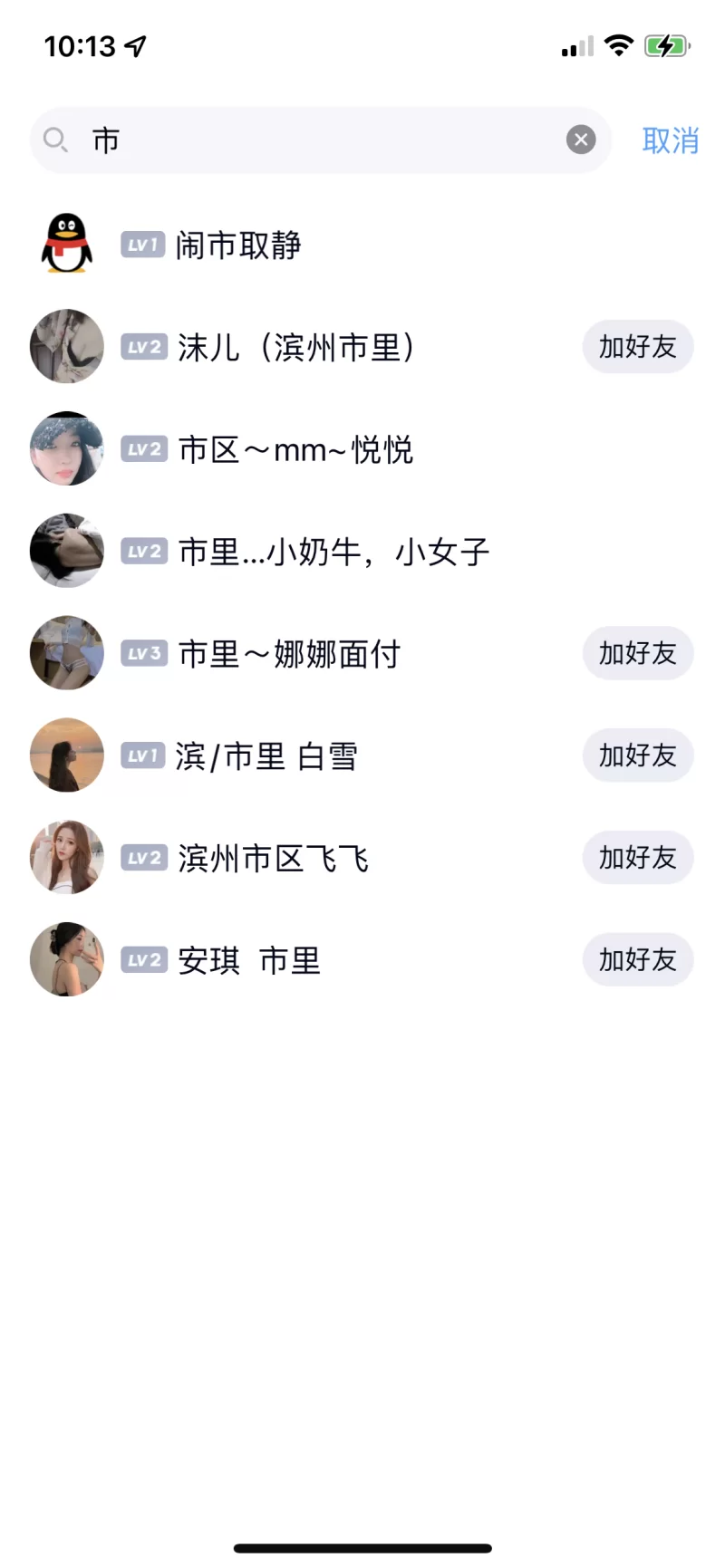Add 滨/市里 白雪 as a friend
This screenshot has height=1568, width=725.
[637, 755]
